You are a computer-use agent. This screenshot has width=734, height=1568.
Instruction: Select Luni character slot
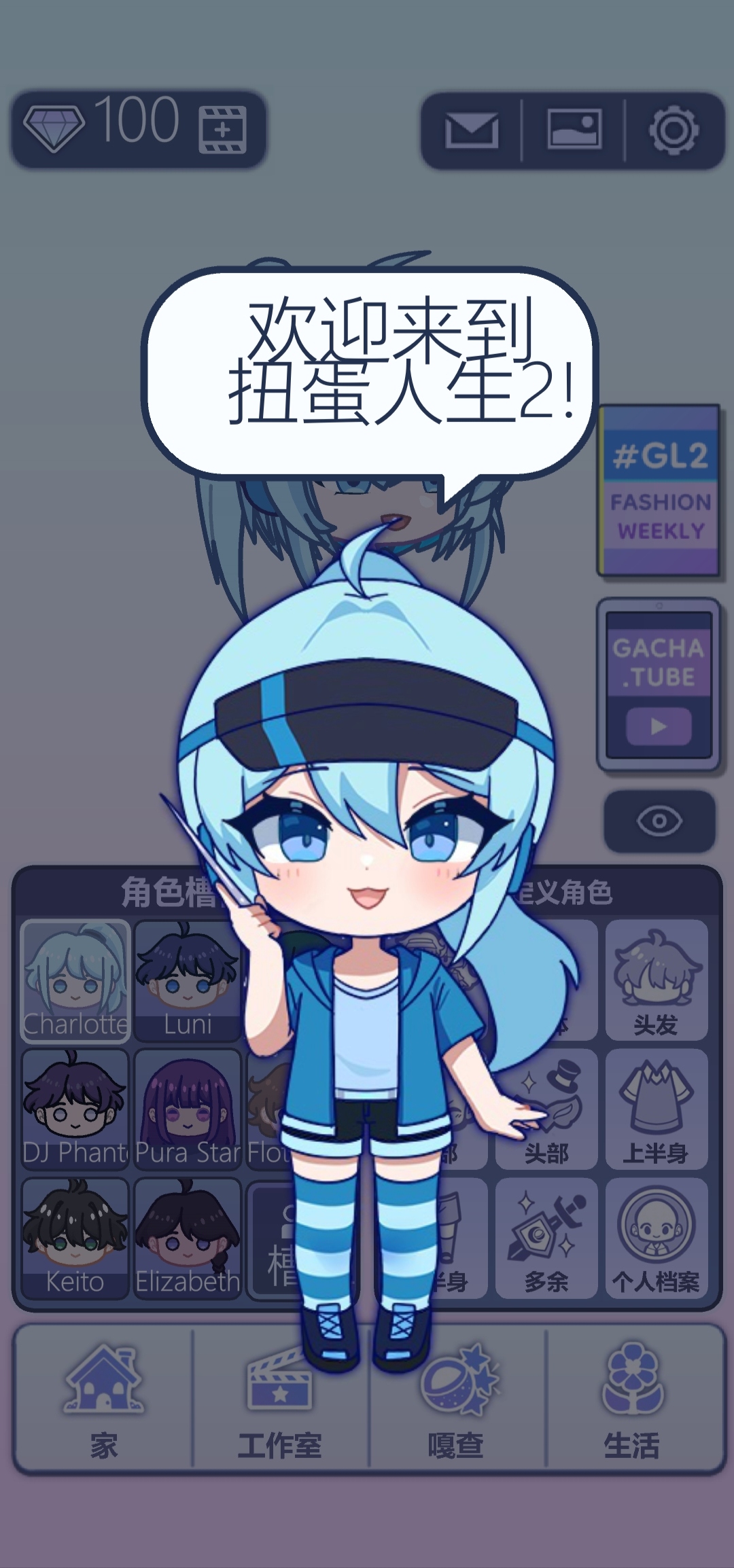[x=187, y=980]
